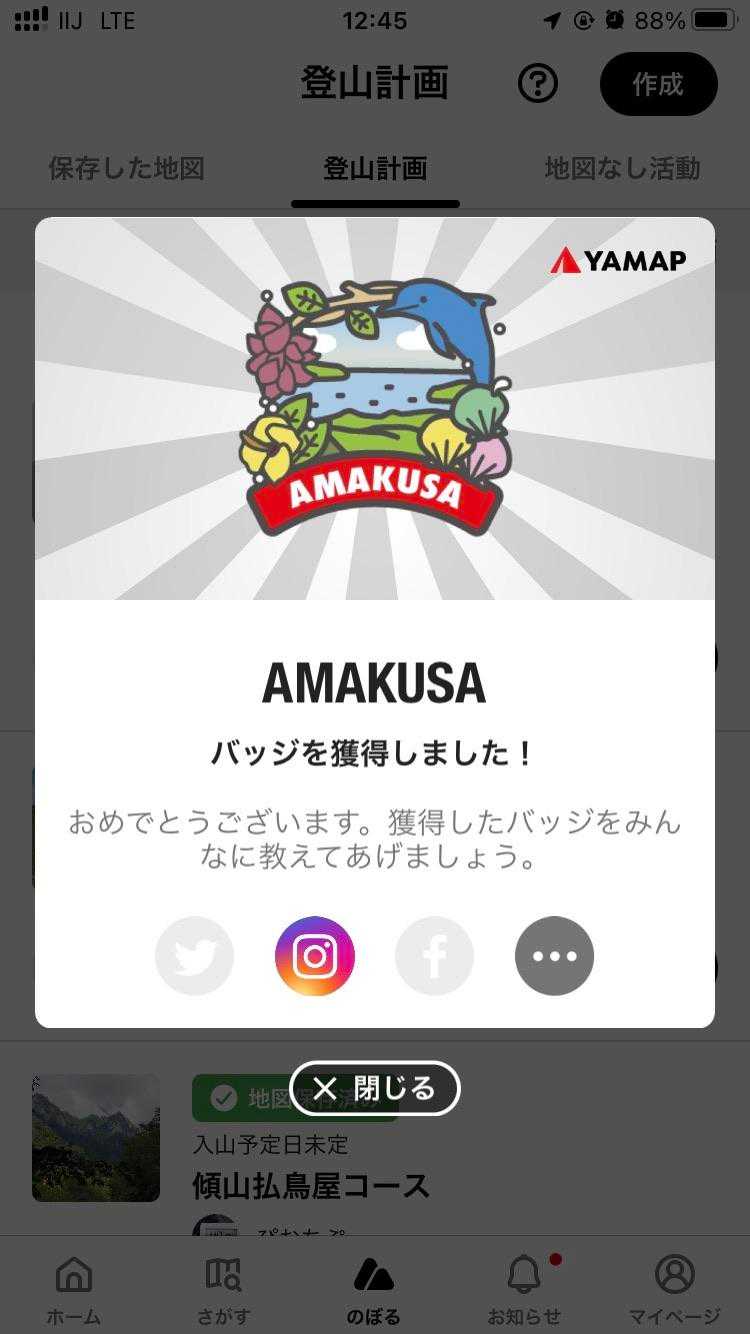
Task: Dismiss the badge dialog with 閉じる
Action: coord(375,1088)
